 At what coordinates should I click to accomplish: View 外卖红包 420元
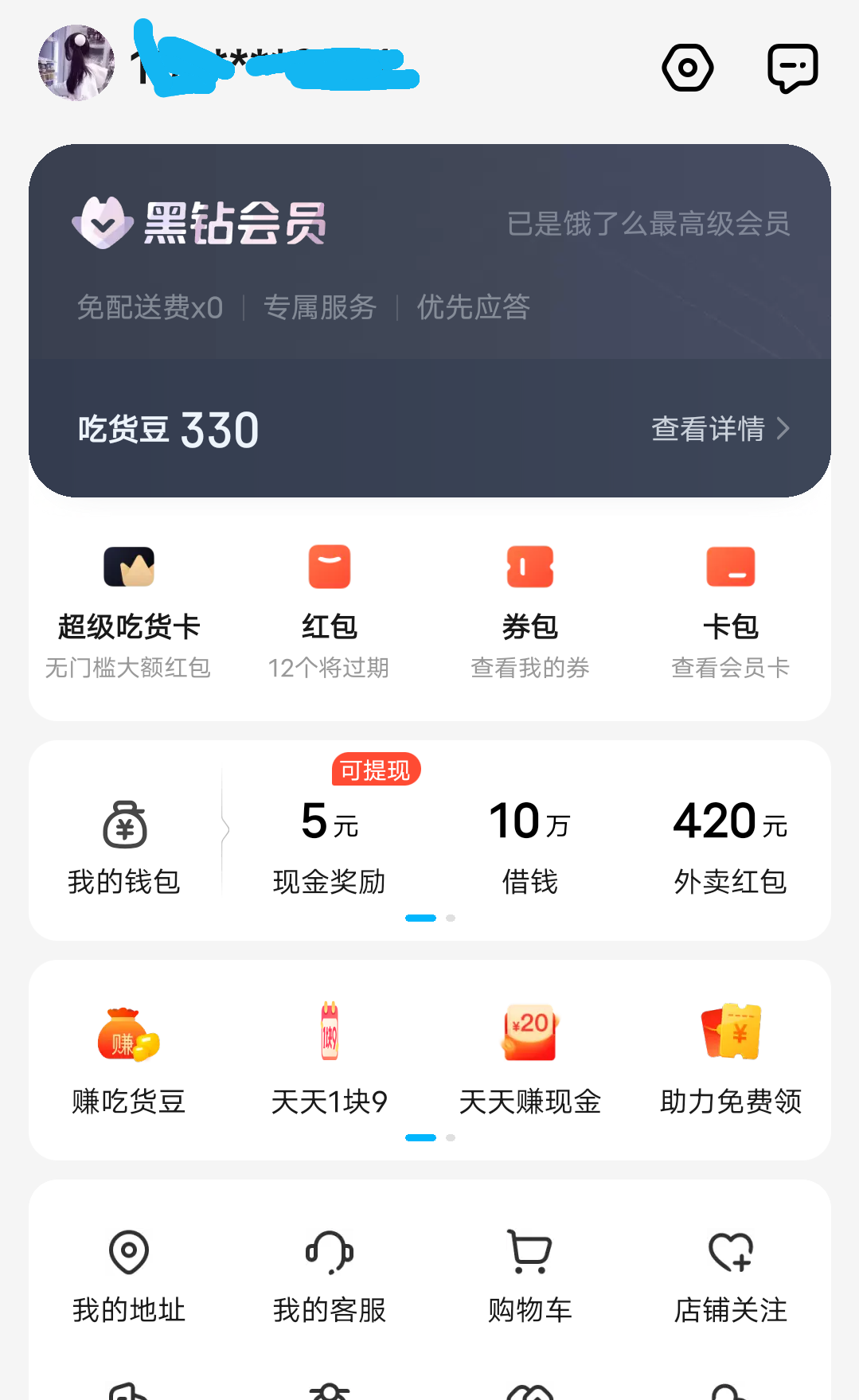click(730, 846)
